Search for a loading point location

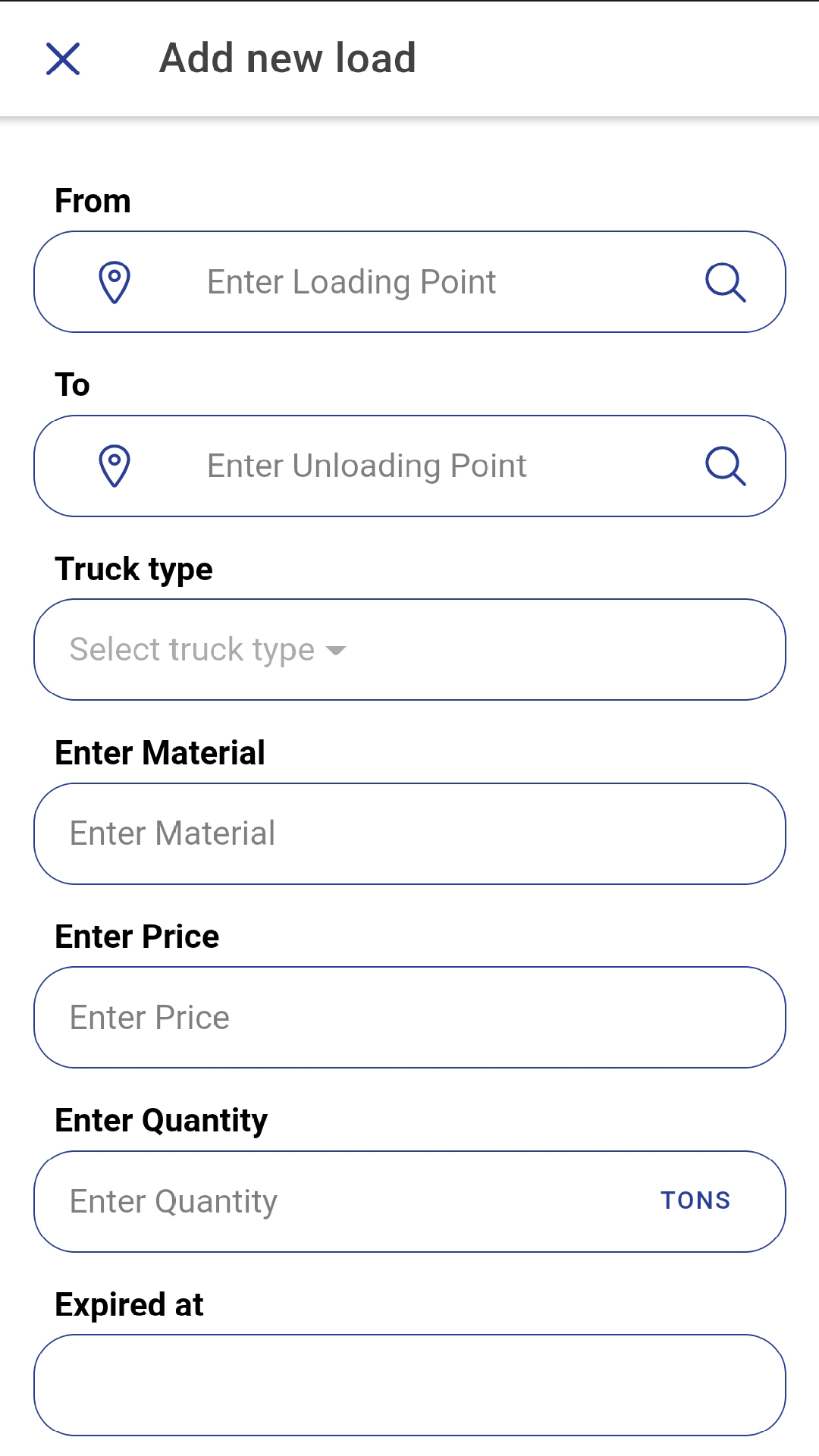tap(726, 282)
